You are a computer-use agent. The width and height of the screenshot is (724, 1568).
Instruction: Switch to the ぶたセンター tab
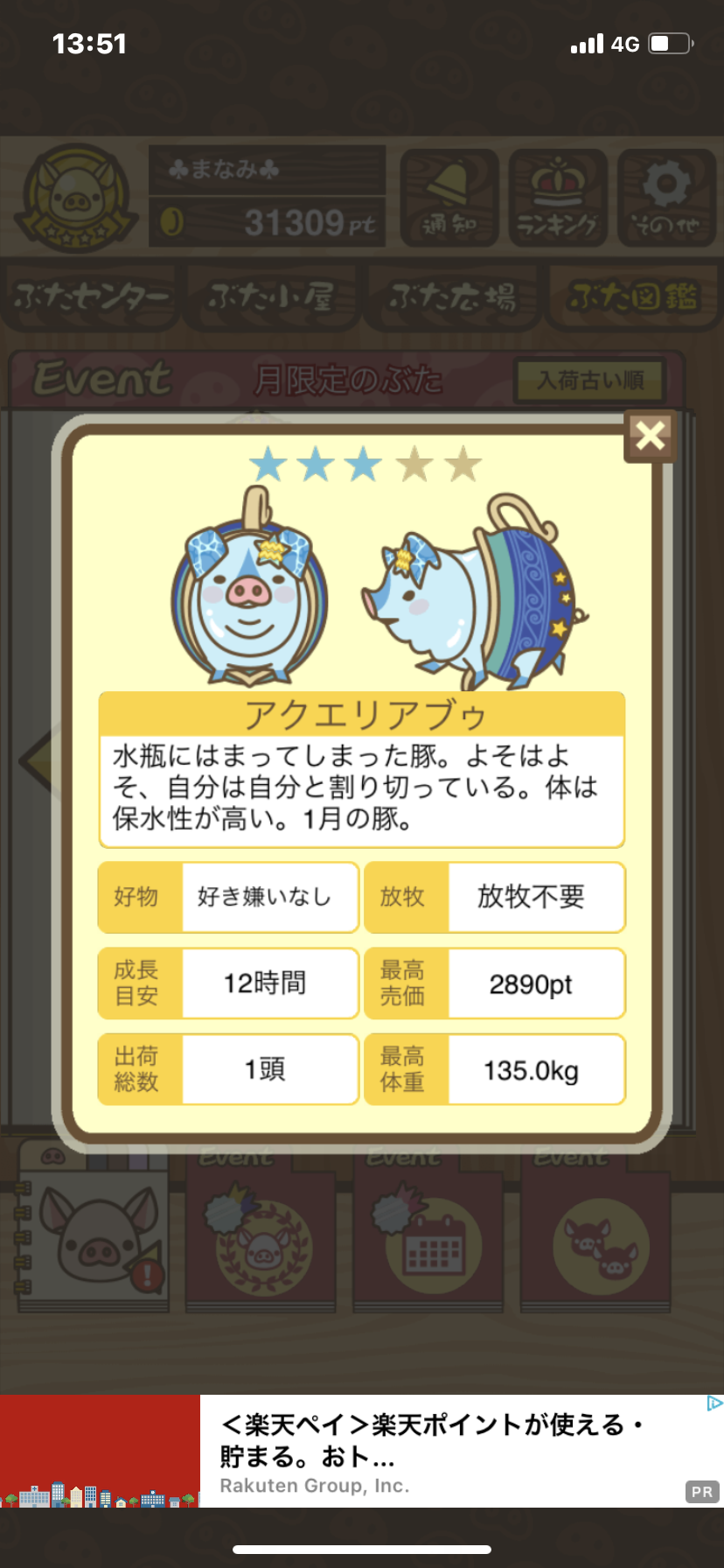(91, 297)
